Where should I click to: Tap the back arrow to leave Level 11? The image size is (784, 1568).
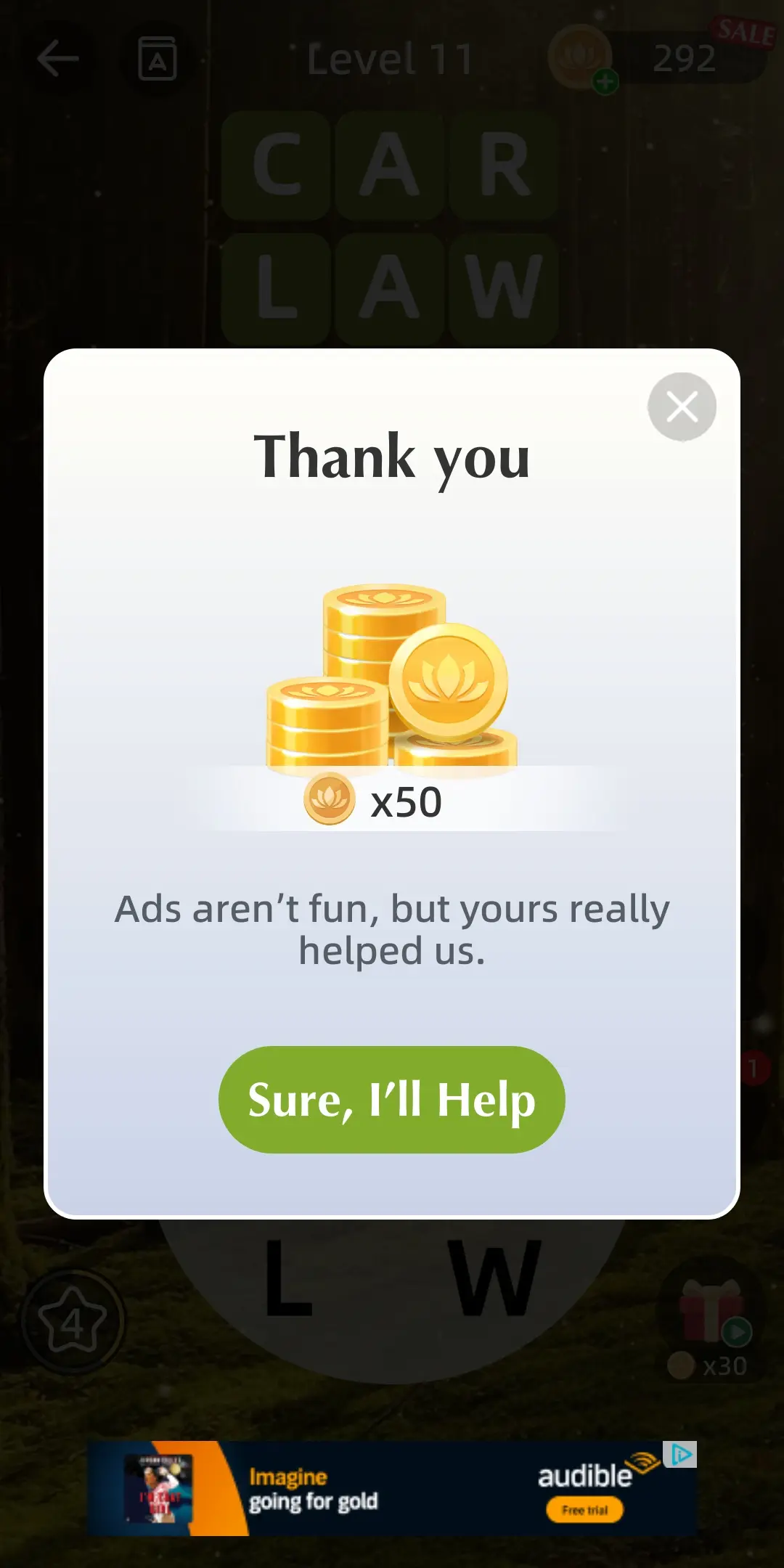coord(58,60)
